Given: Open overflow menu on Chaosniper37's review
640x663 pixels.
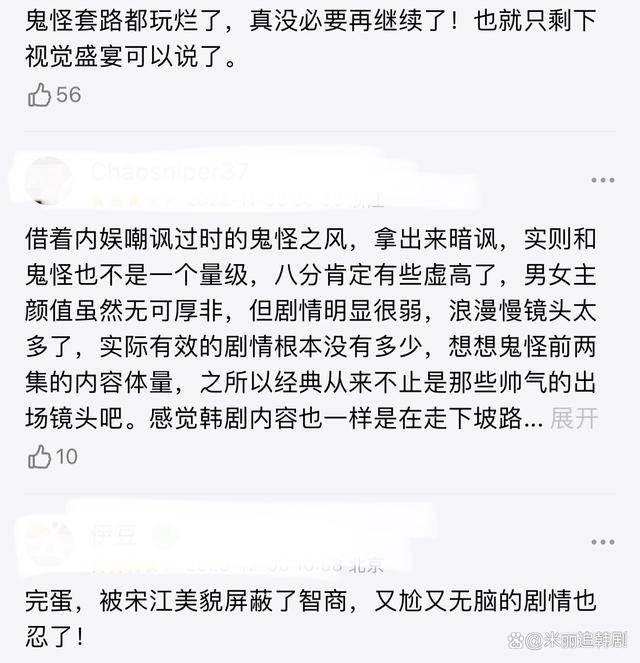Looking at the screenshot, I should [602, 180].
